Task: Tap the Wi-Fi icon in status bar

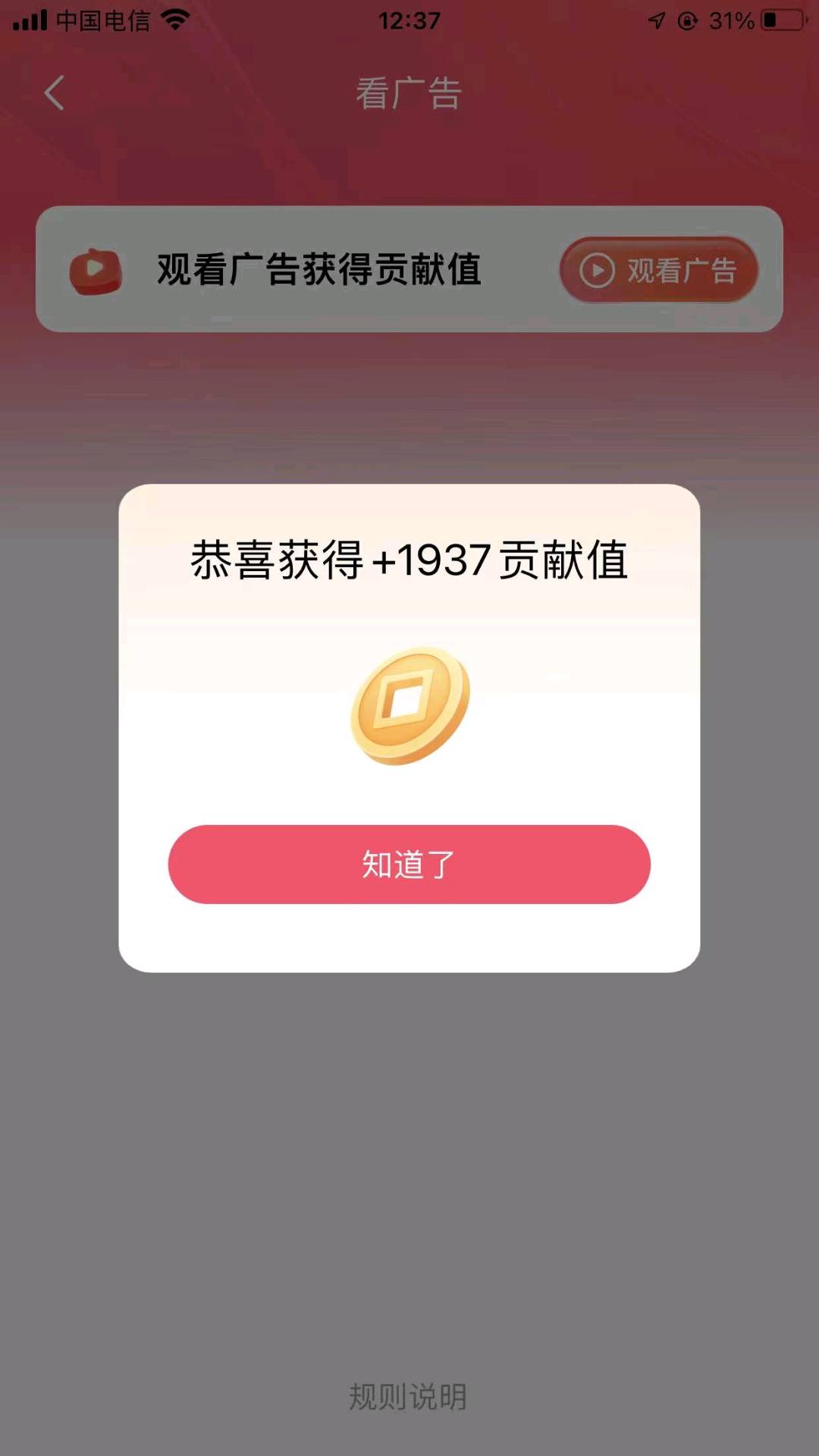Action: point(176,20)
